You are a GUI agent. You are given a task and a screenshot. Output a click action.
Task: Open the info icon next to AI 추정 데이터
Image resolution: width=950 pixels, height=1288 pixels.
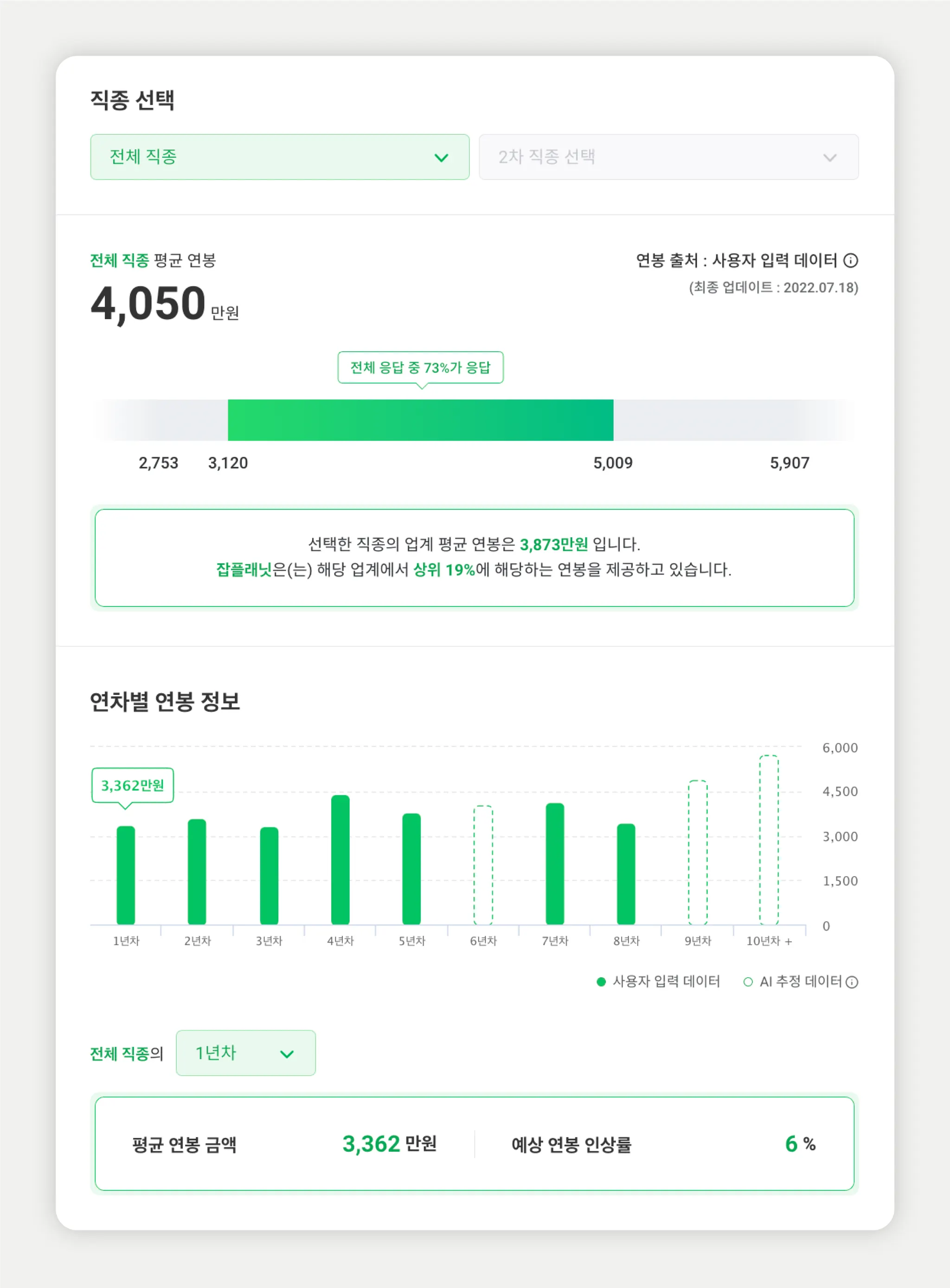pos(852,982)
